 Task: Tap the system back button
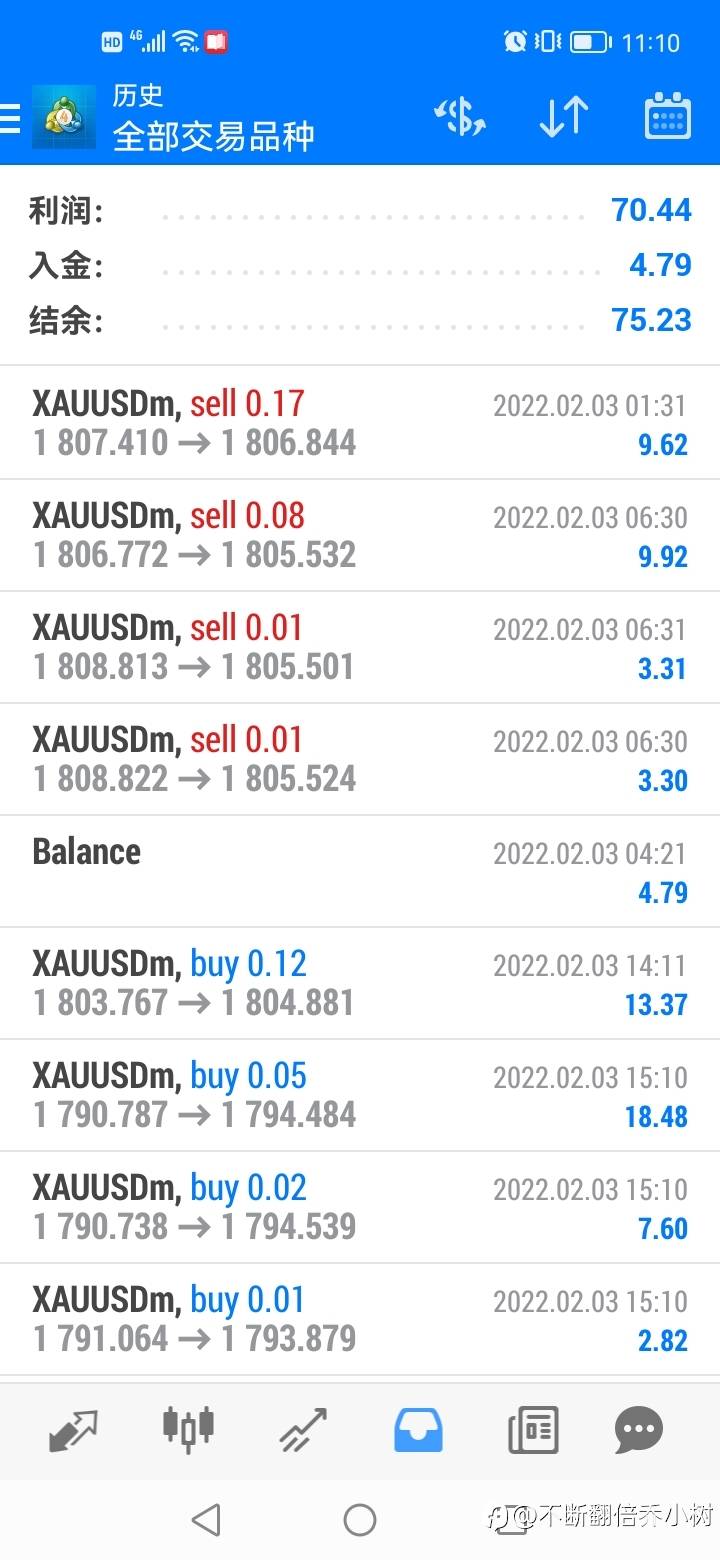(x=206, y=1520)
